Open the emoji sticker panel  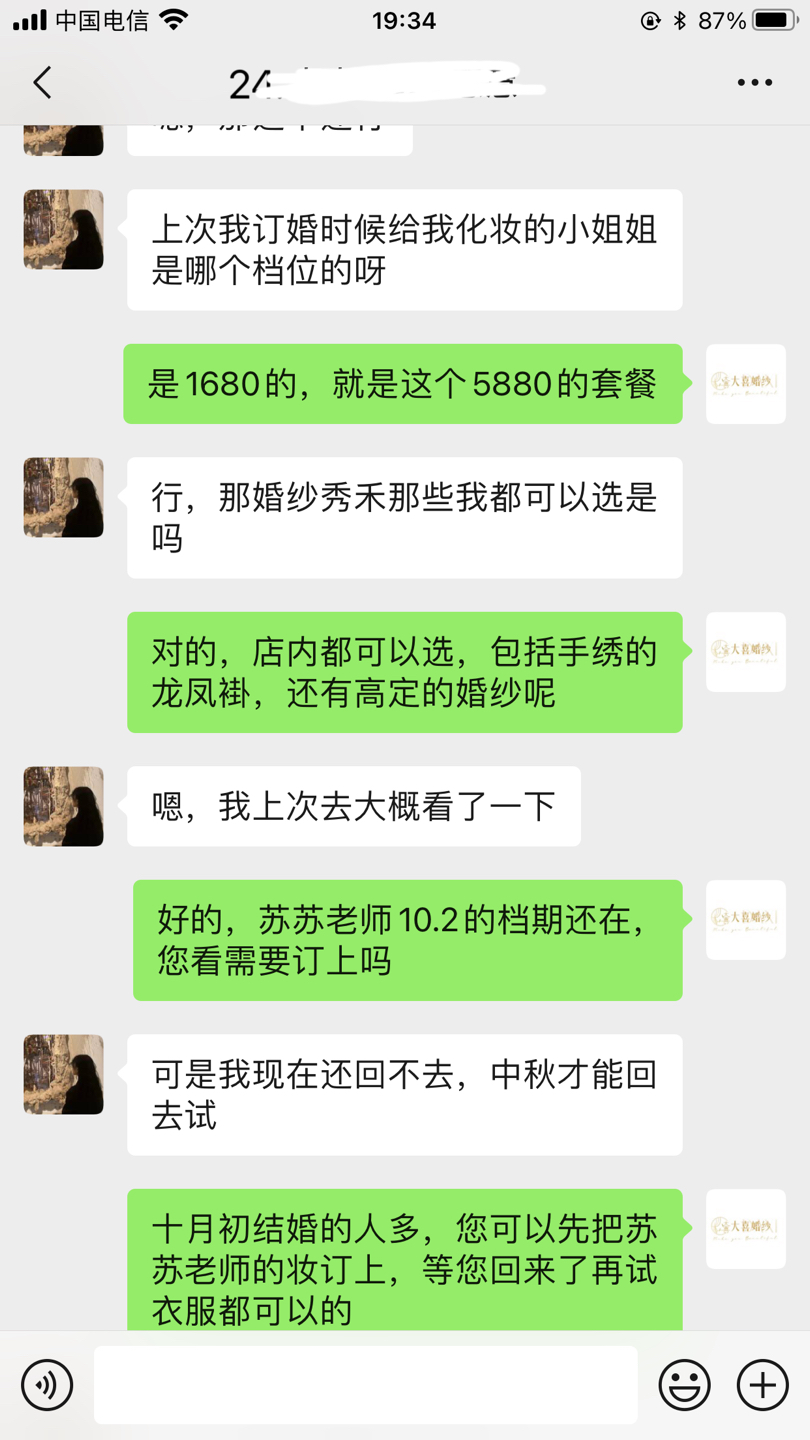[x=685, y=1385]
